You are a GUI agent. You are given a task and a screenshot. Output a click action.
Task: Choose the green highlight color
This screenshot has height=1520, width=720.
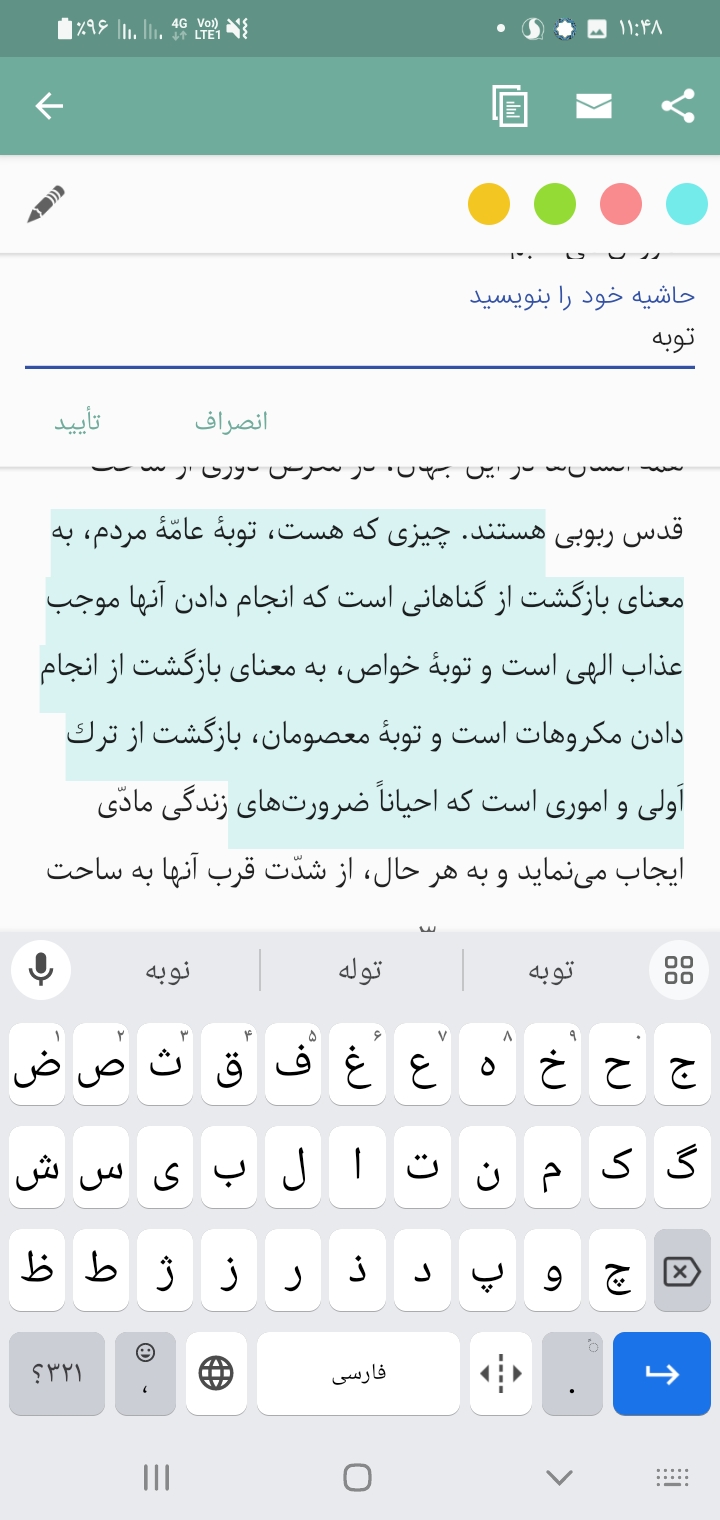[x=555, y=204]
